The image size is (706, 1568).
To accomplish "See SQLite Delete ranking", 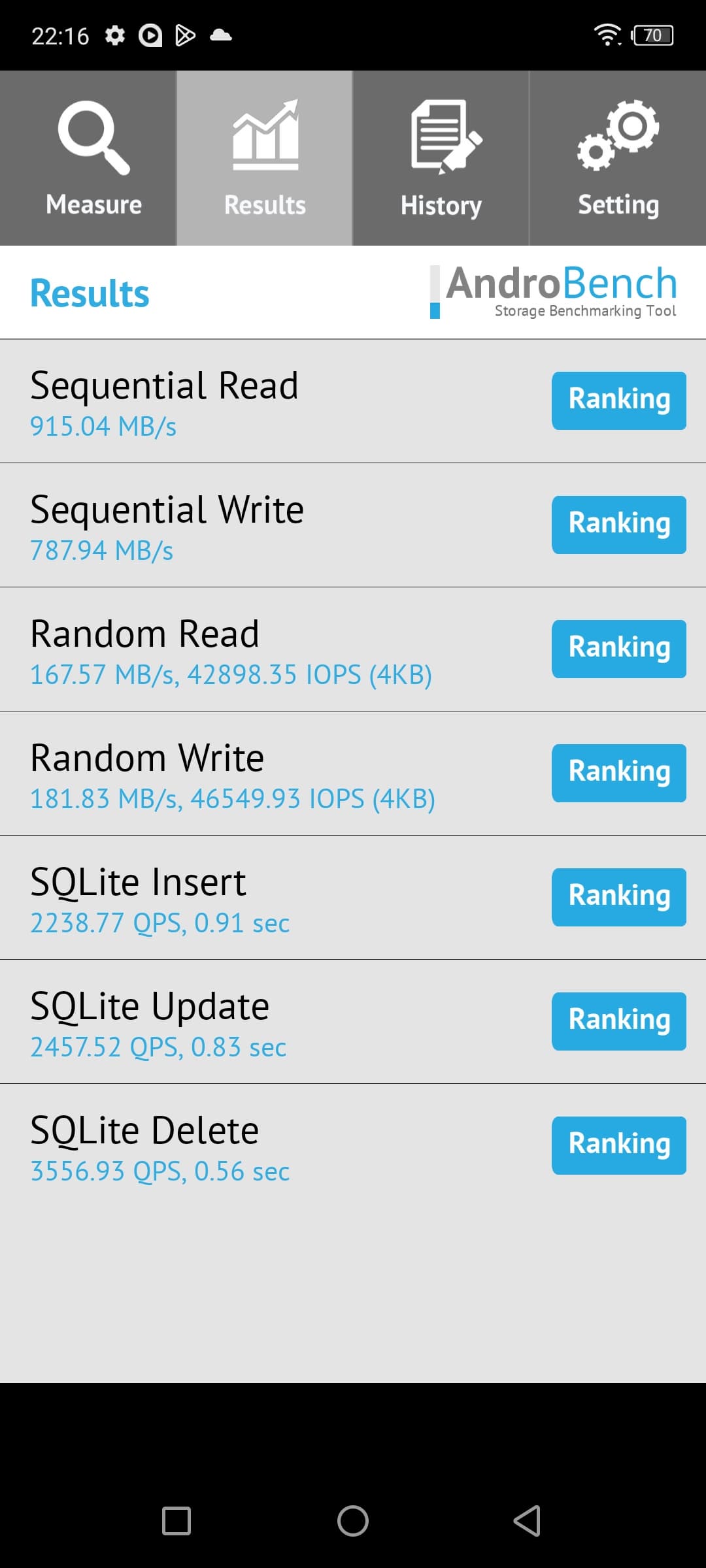I will point(618,1145).
